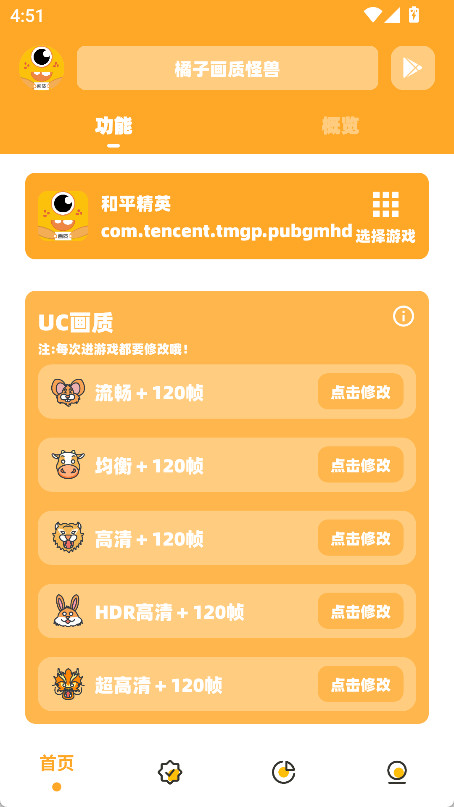Tap the play store launch icon
The width and height of the screenshot is (454, 807).
pyautogui.click(x=412, y=68)
